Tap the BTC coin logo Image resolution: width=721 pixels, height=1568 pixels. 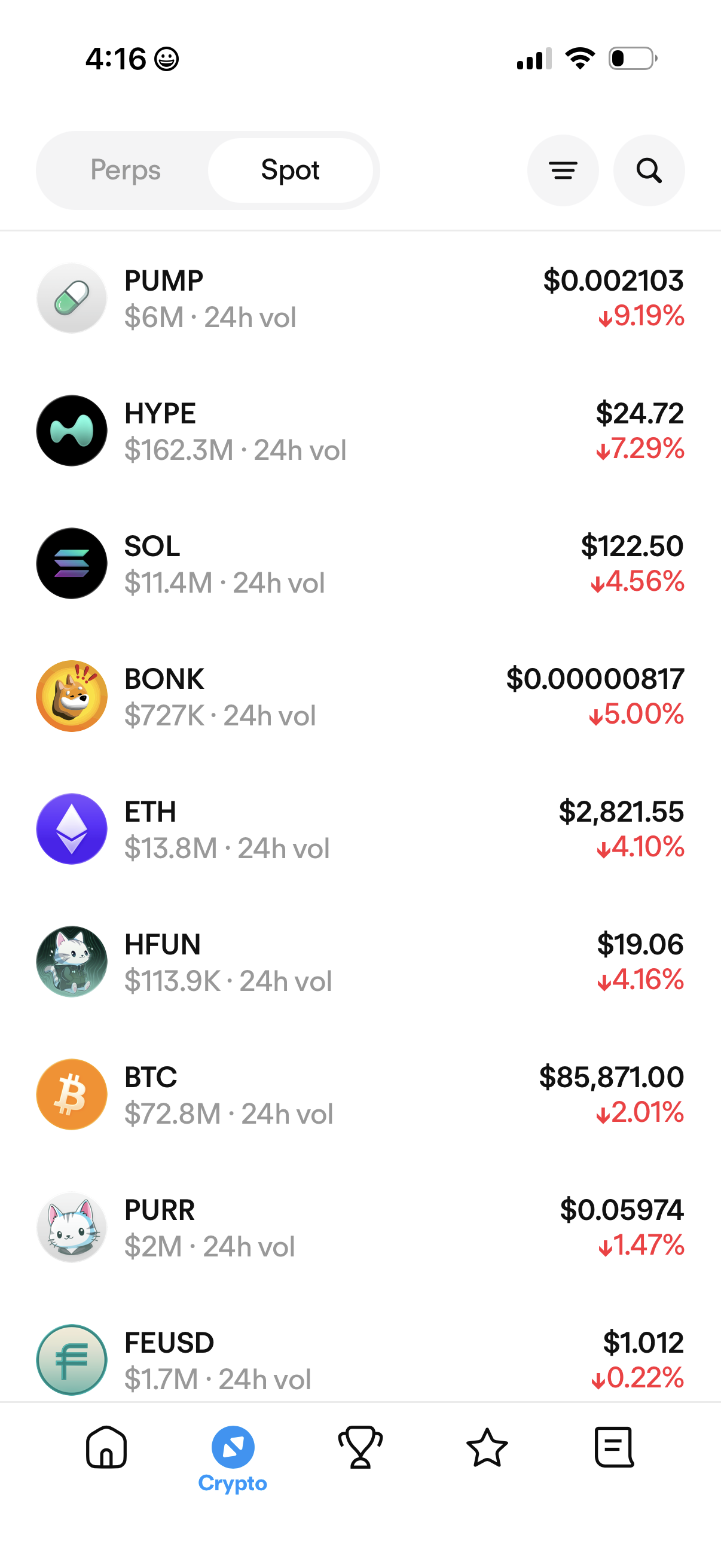click(x=71, y=1094)
